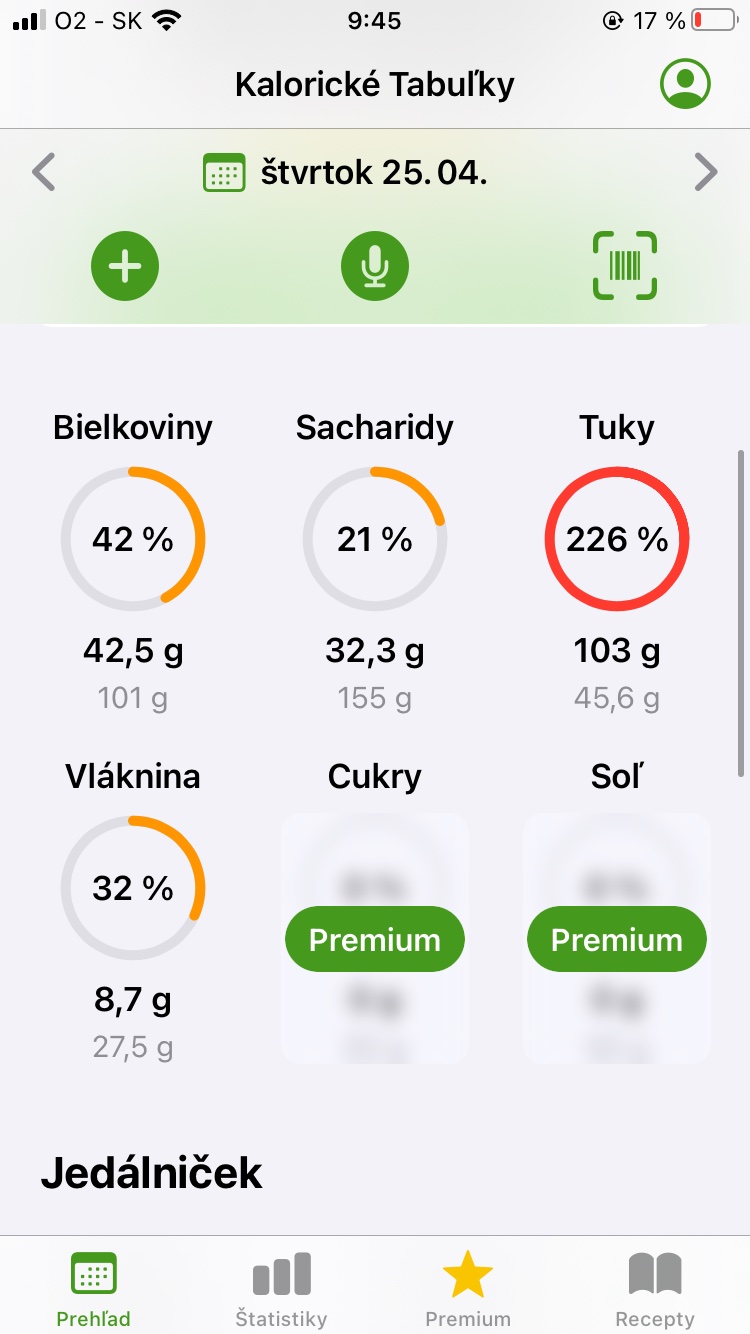
Task: Open the Premium tab
Action: (x=468, y=1290)
